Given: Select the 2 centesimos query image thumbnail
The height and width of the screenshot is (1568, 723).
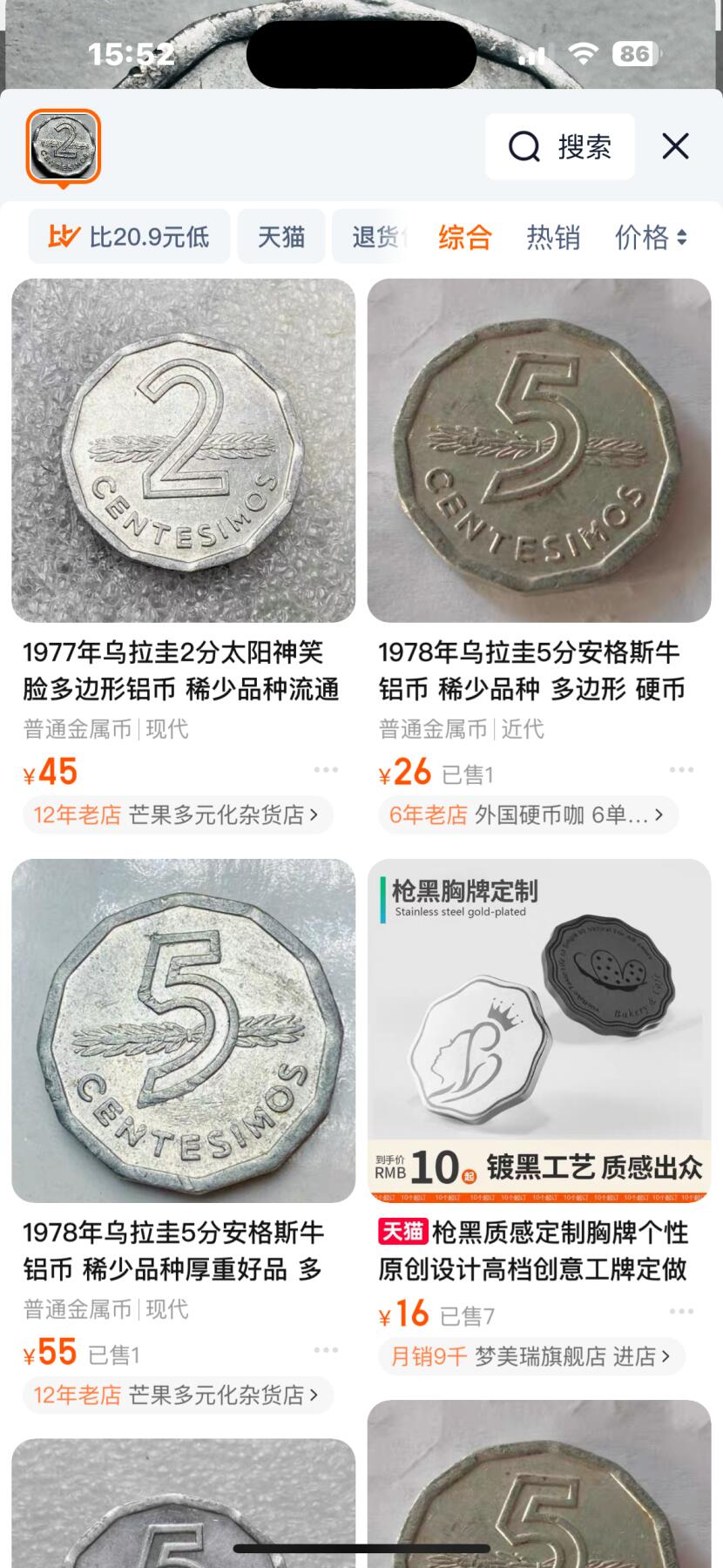Looking at the screenshot, I should click(x=64, y=146).
